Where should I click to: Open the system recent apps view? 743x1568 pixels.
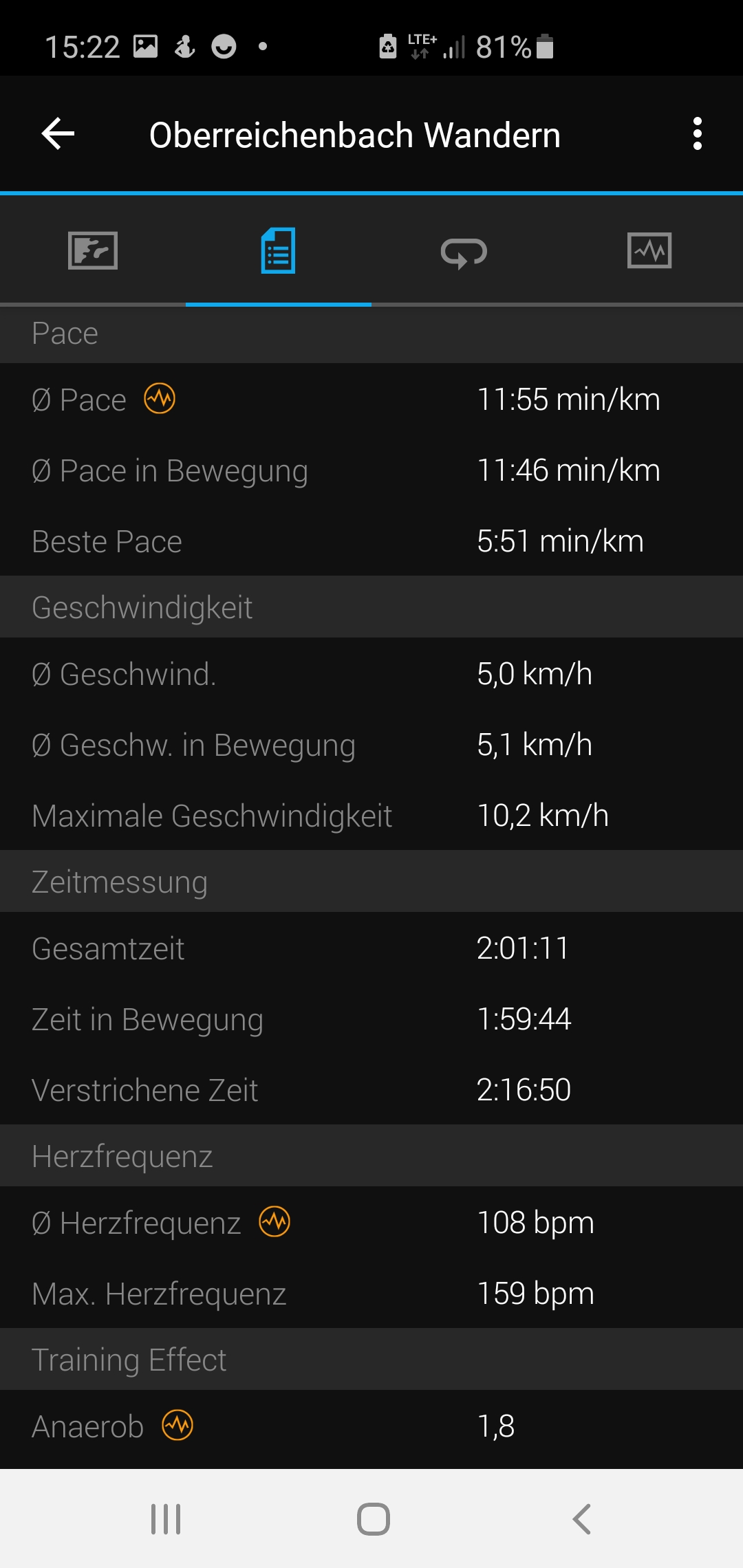click(x=166, y=1519)
